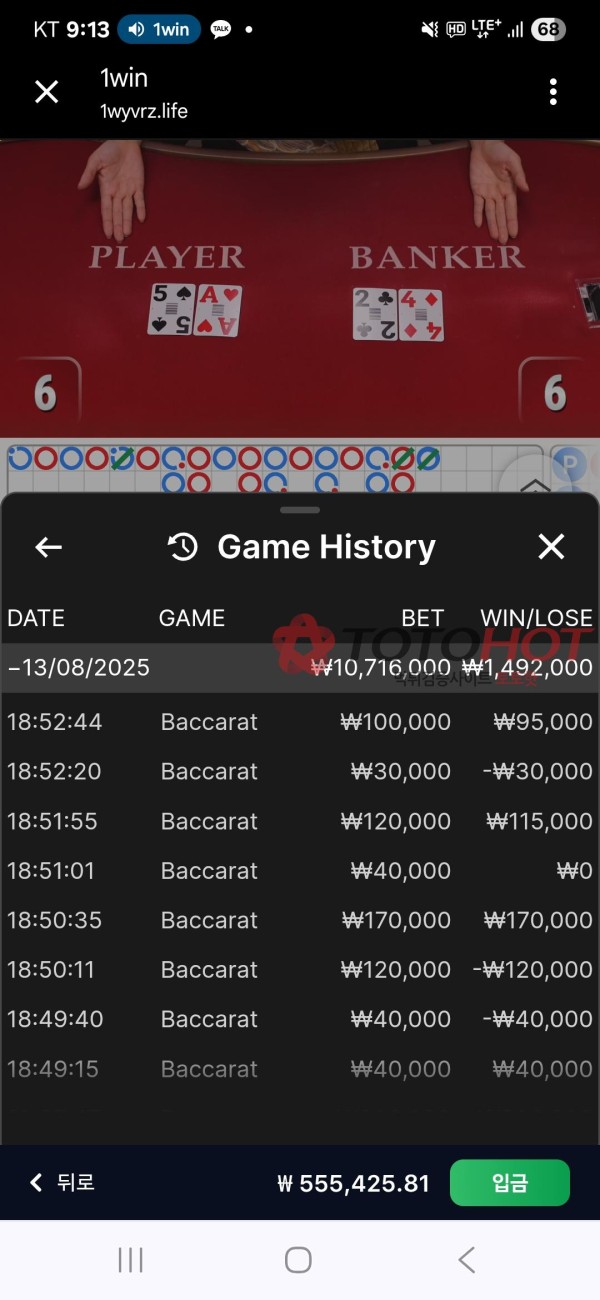
Task: Go back from Game History
Action: pyautogui.click(x=48, y=547)
